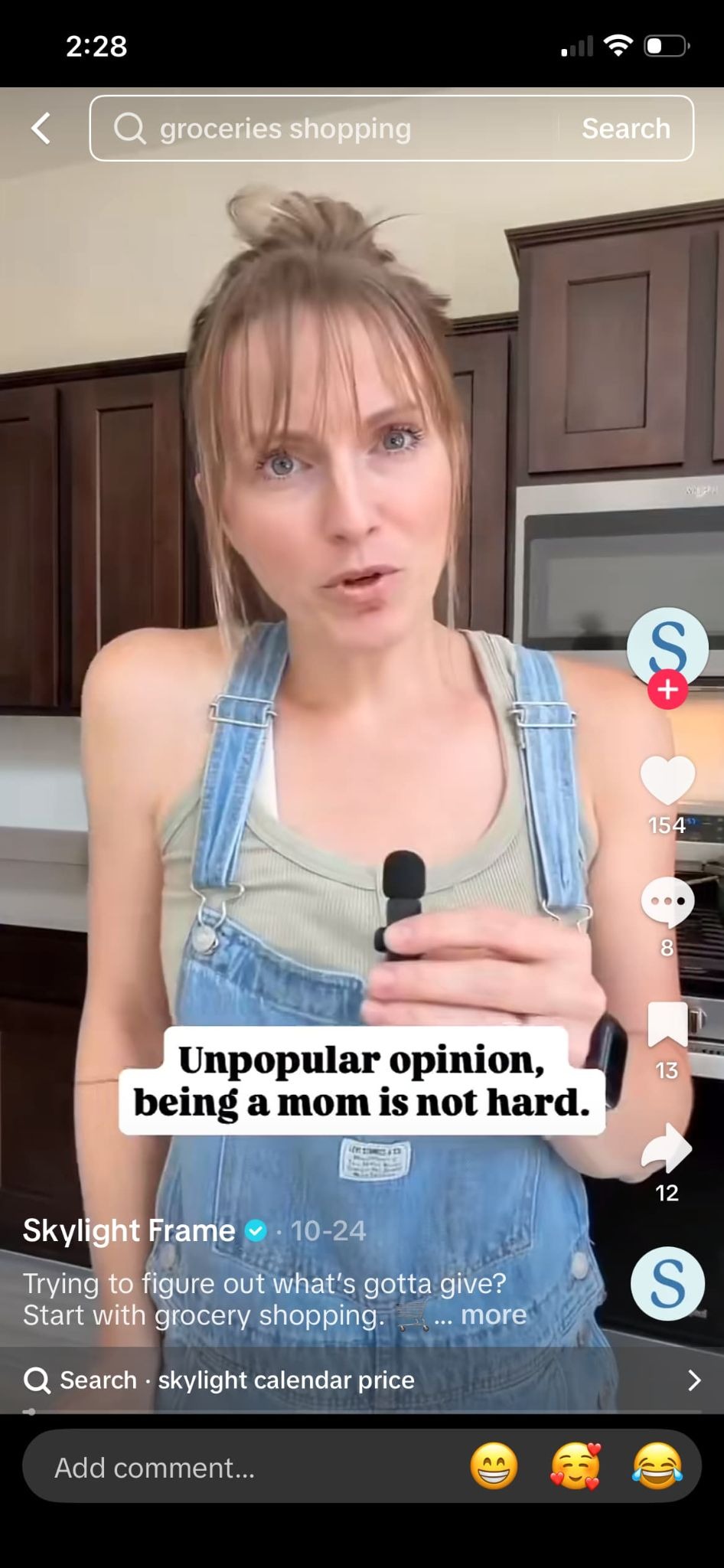Screen dimensions: 724x1568
Task: Expand the caption with more
Action: pyautogui.click(x=494, y=1315)
